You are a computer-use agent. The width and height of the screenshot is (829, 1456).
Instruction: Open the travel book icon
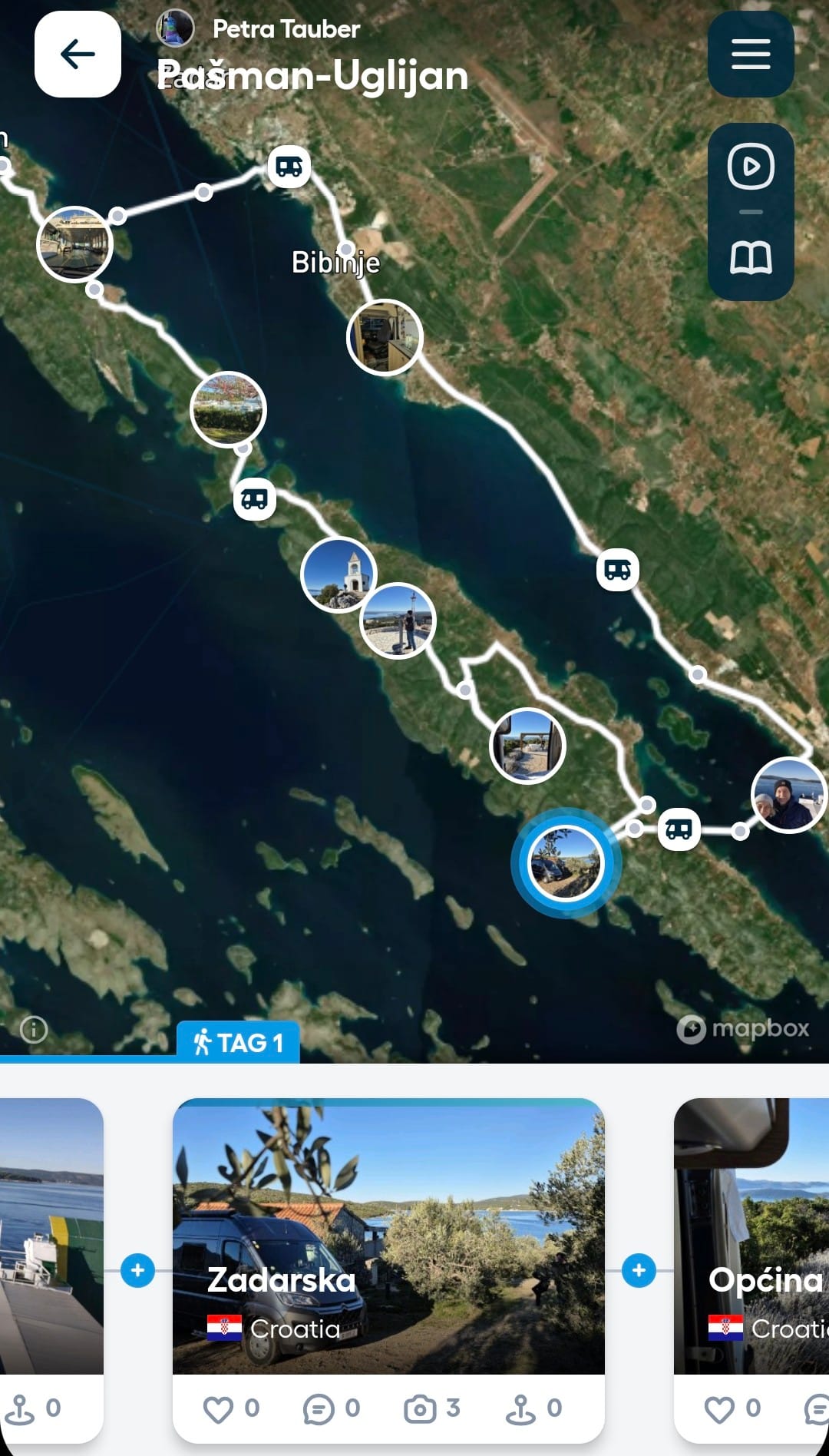click(x=750, y=257)
